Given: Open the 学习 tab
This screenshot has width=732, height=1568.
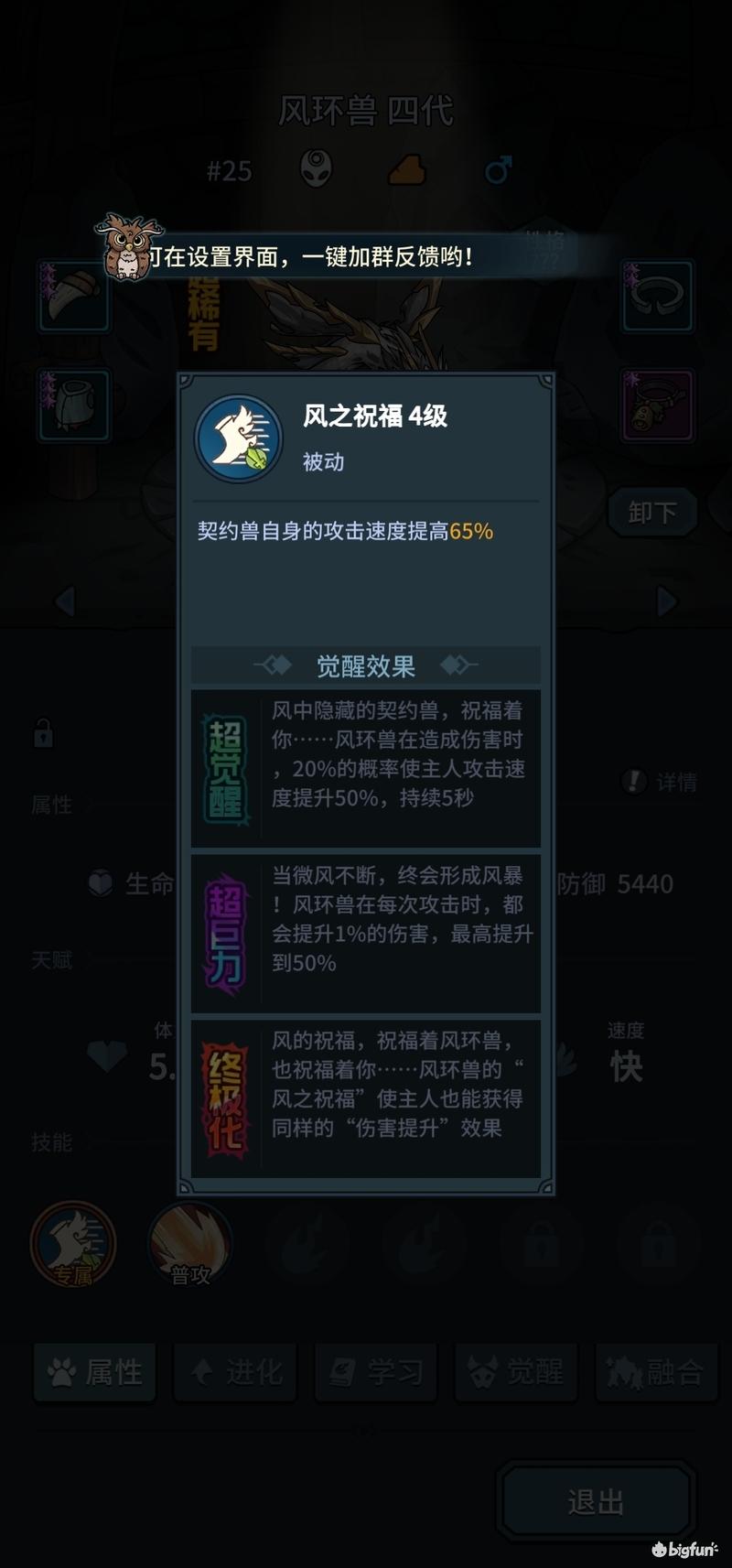Looking at the screenshot, I should coord(376,1372).
